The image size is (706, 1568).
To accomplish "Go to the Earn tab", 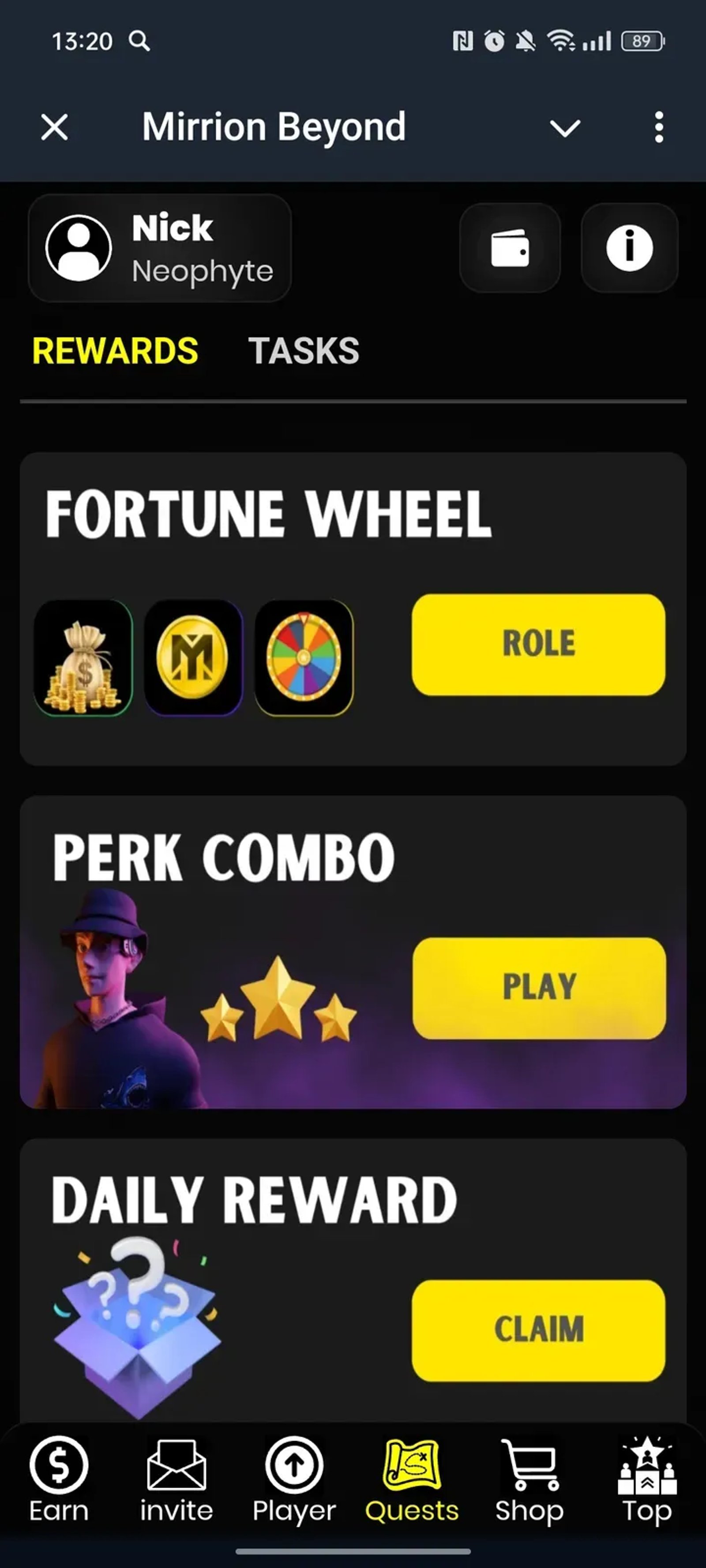I will (x=59, y=1479).
